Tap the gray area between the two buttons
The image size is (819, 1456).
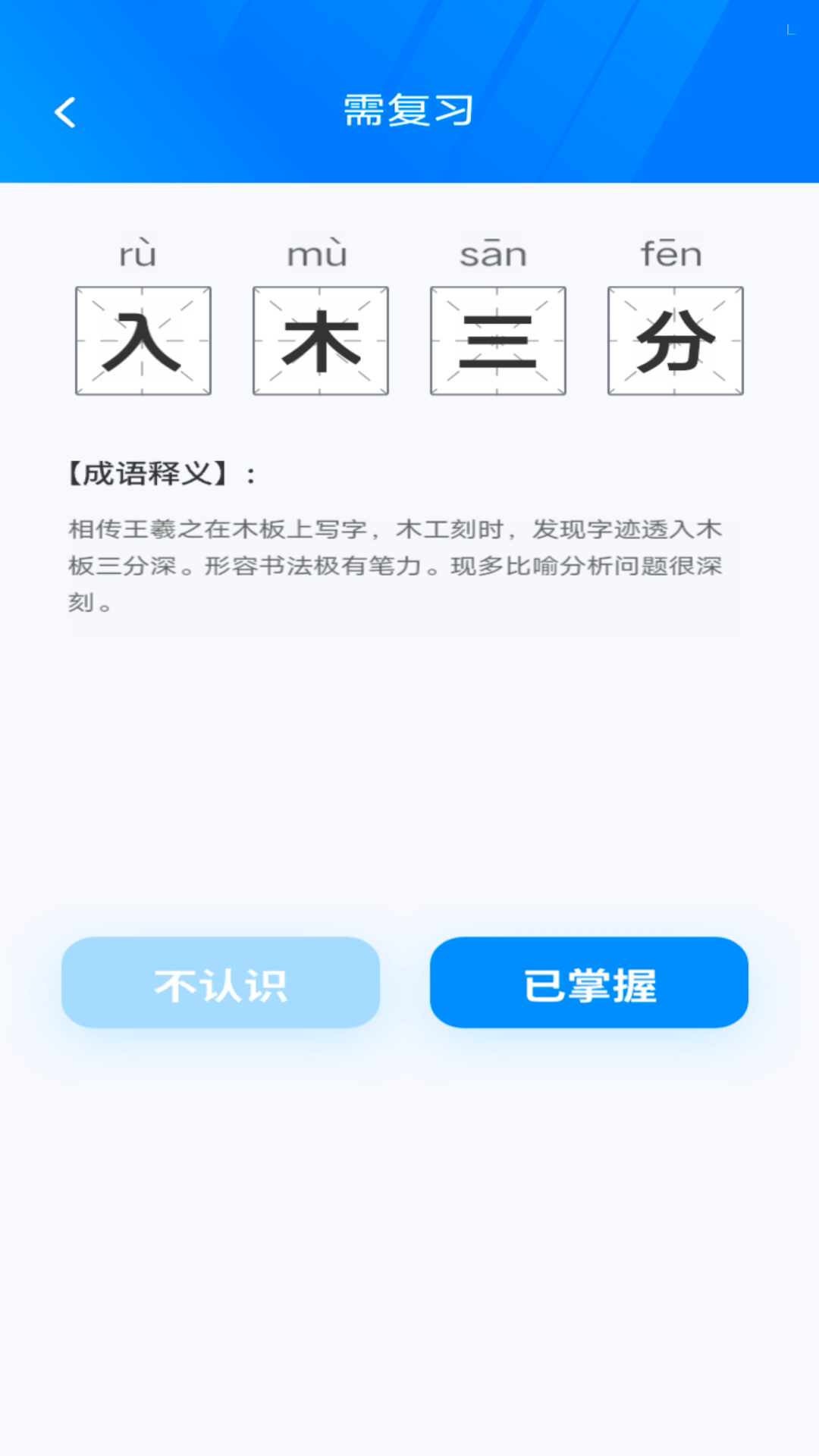tap(404, 984)
